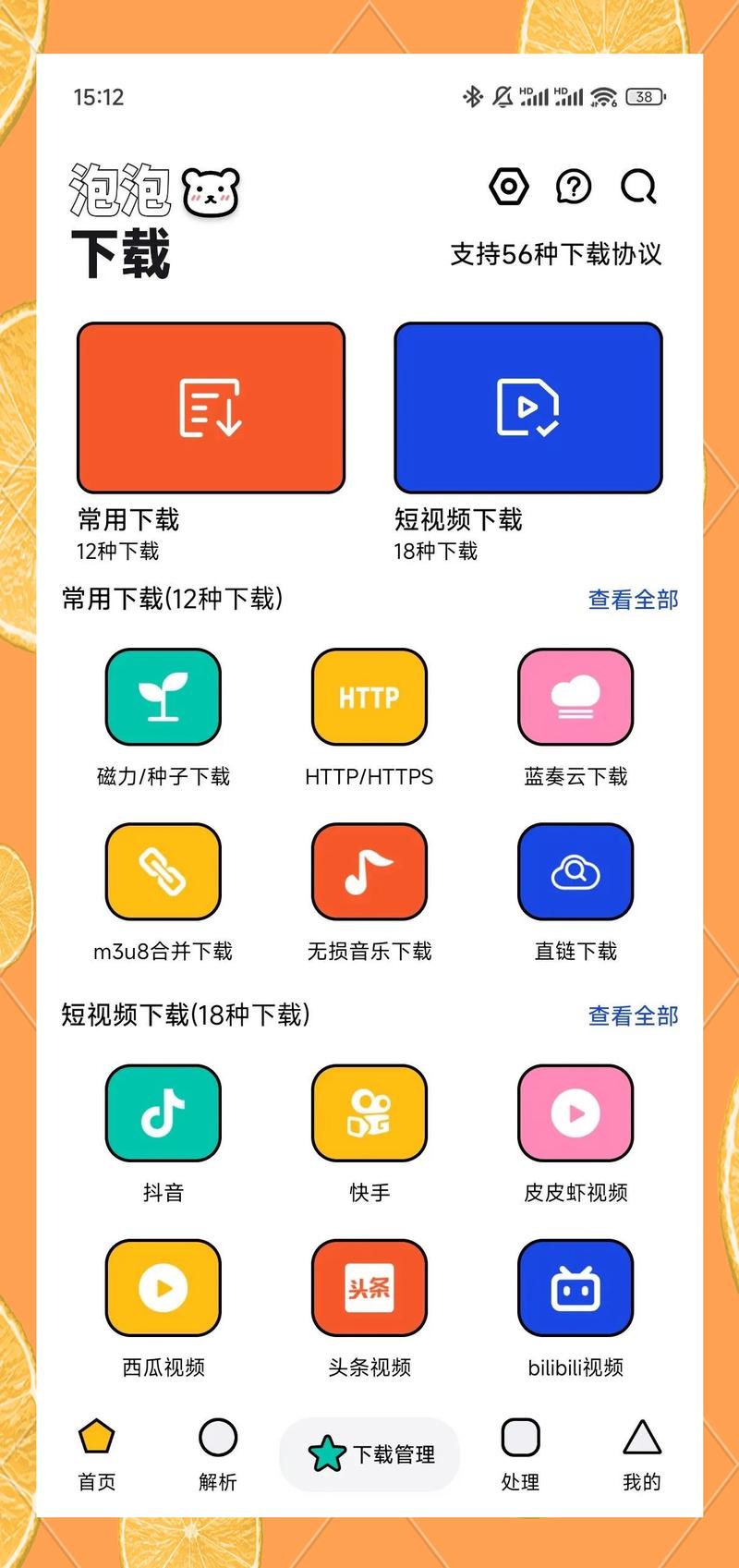
Task: Select the HTTP/HTTPS download icon
Action: [369, 696]
